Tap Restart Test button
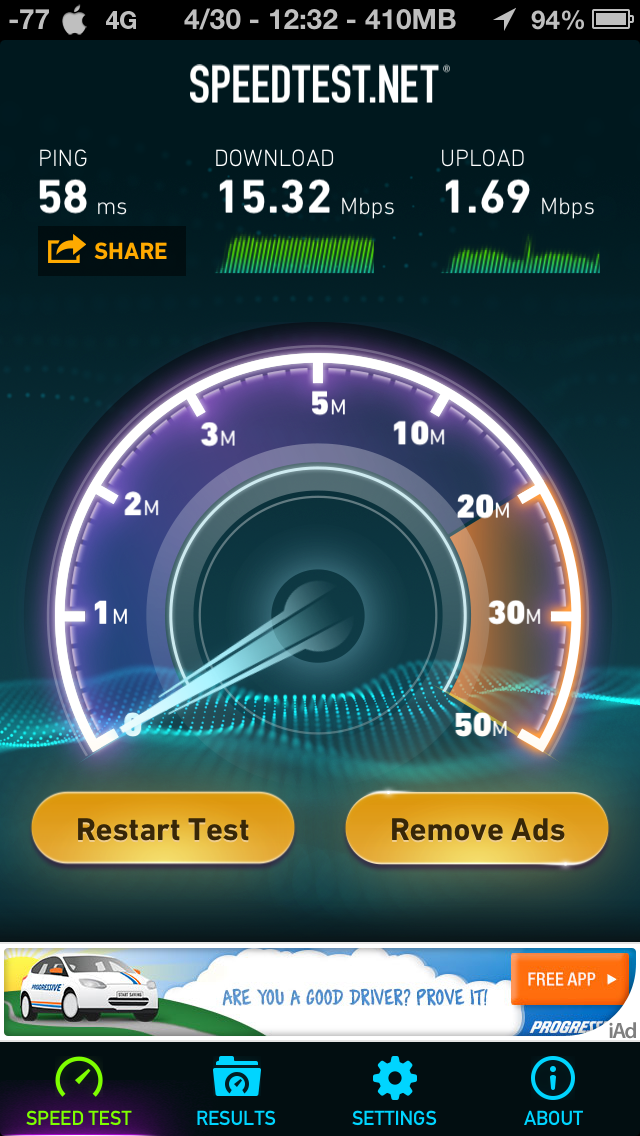The height and width of the screenshot is (1136, 640). pos(163,828)
